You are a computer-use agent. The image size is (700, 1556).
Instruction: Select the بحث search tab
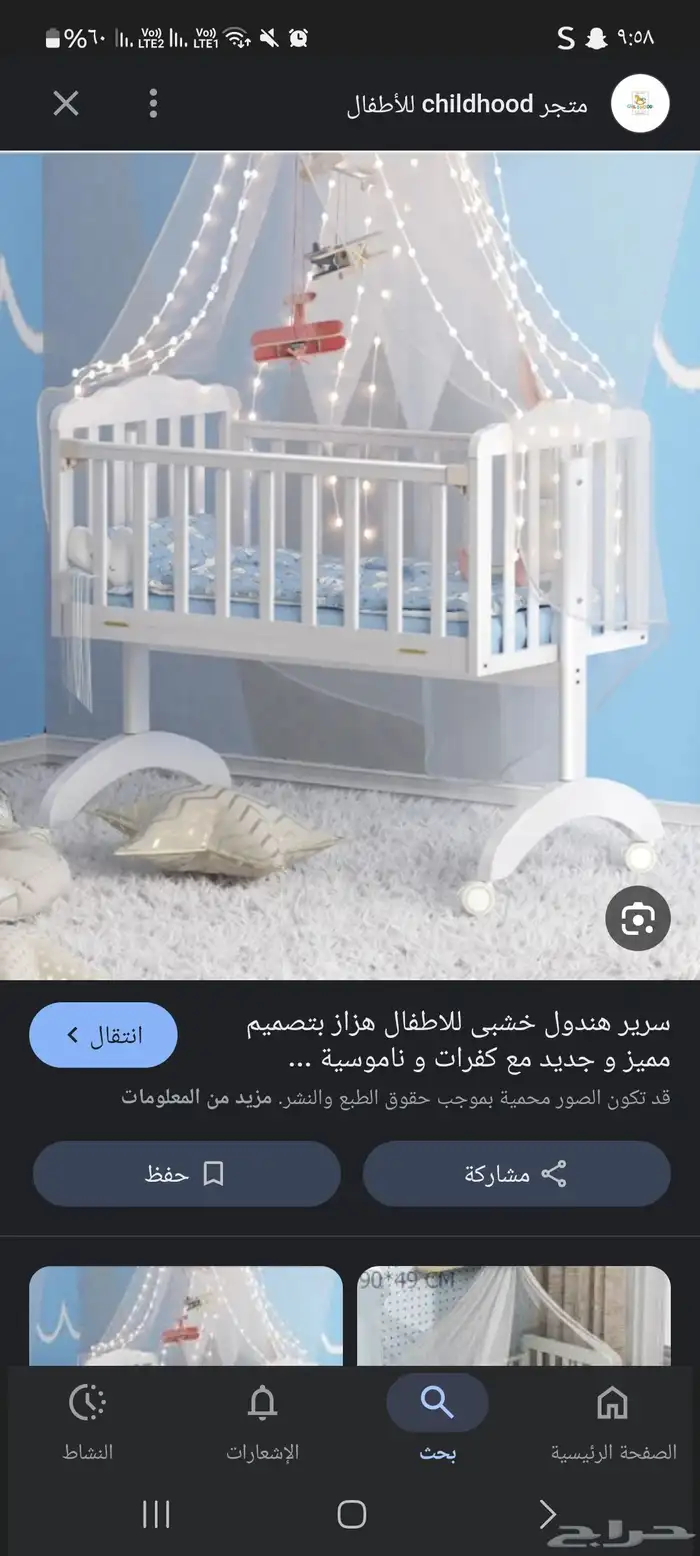[x=437, y=1421]
